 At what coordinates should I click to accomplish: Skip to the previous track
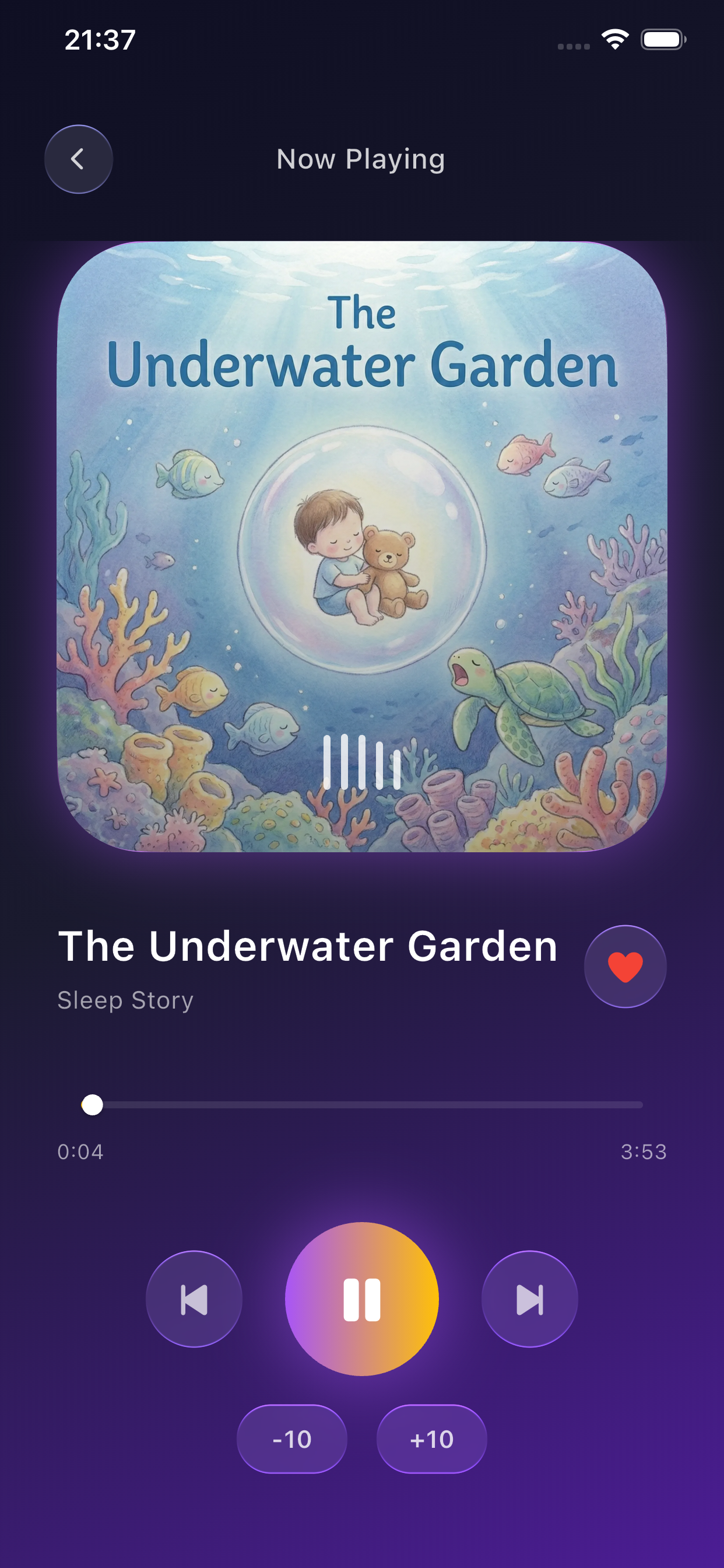pyautogui.click(x=194, y=1299)
